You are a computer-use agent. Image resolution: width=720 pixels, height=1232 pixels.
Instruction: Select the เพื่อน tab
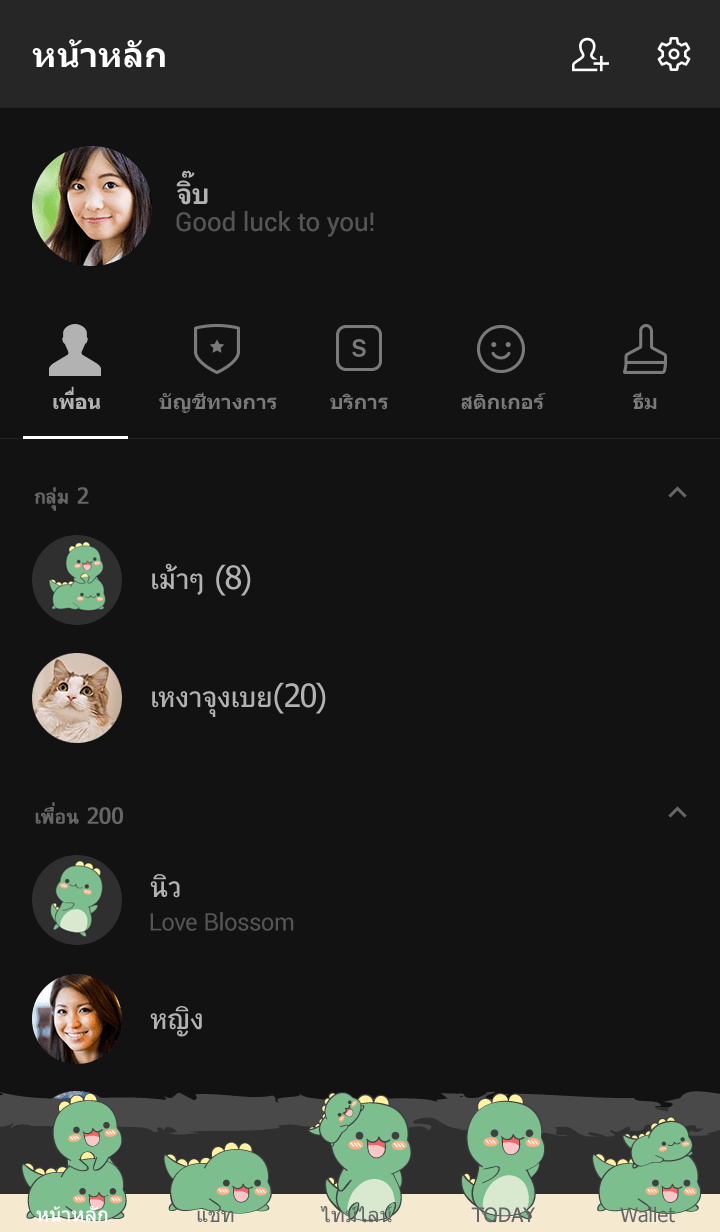pos(76,369)
